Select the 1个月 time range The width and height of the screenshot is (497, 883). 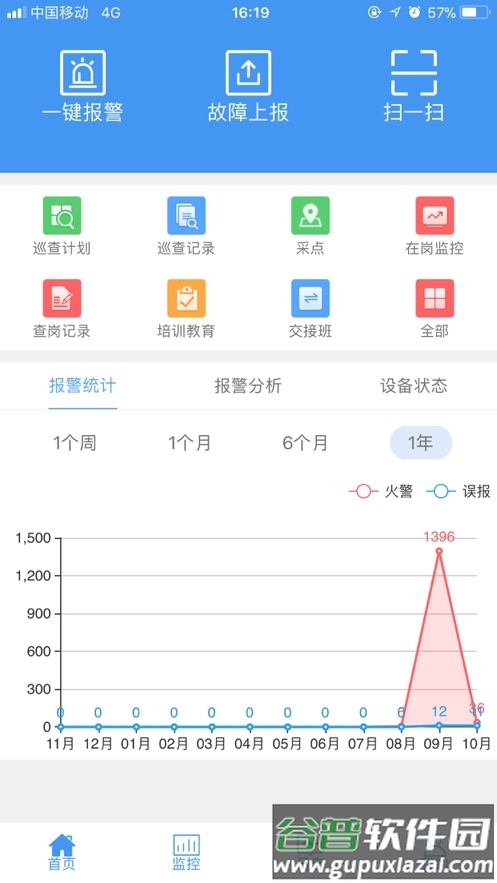(190, 443)
